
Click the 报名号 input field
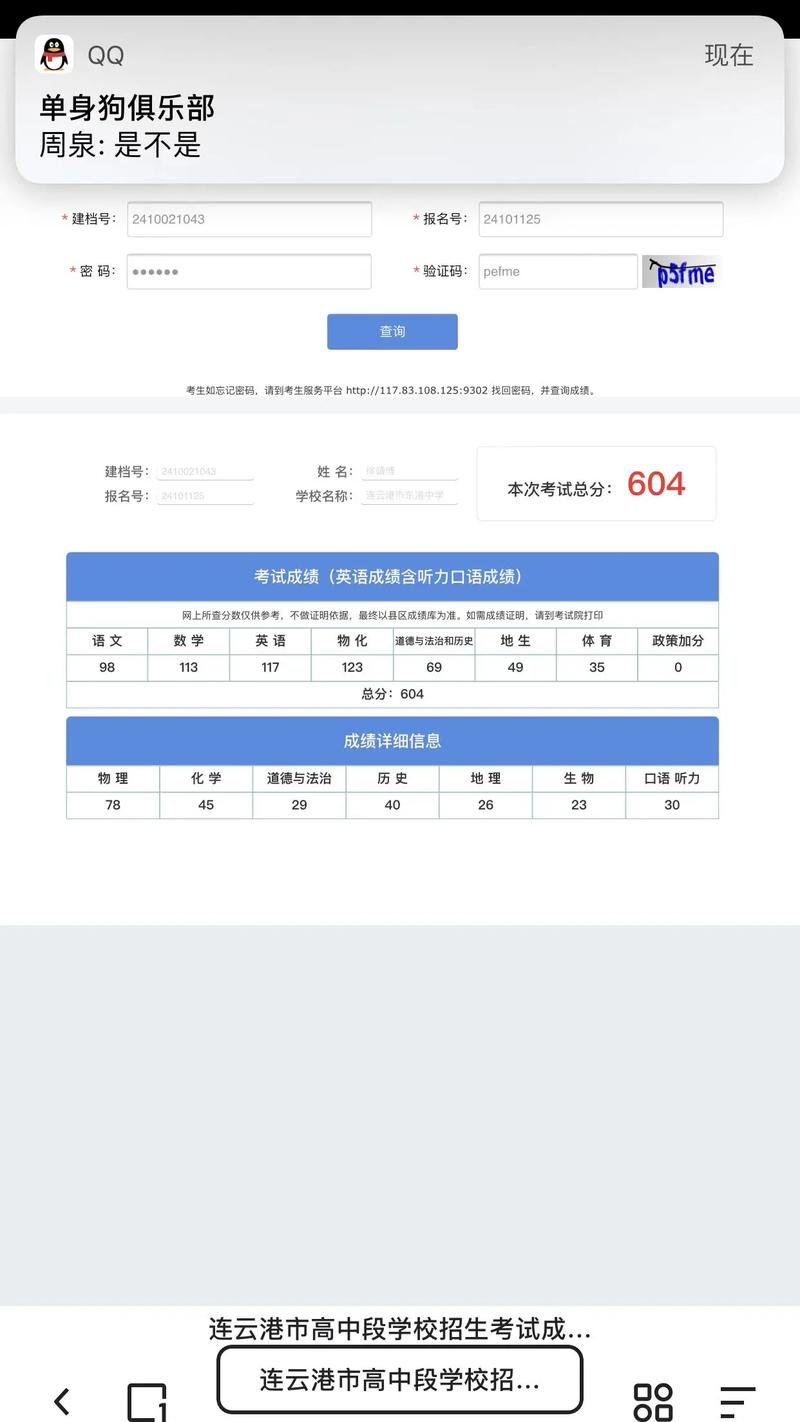coord(601,219)
